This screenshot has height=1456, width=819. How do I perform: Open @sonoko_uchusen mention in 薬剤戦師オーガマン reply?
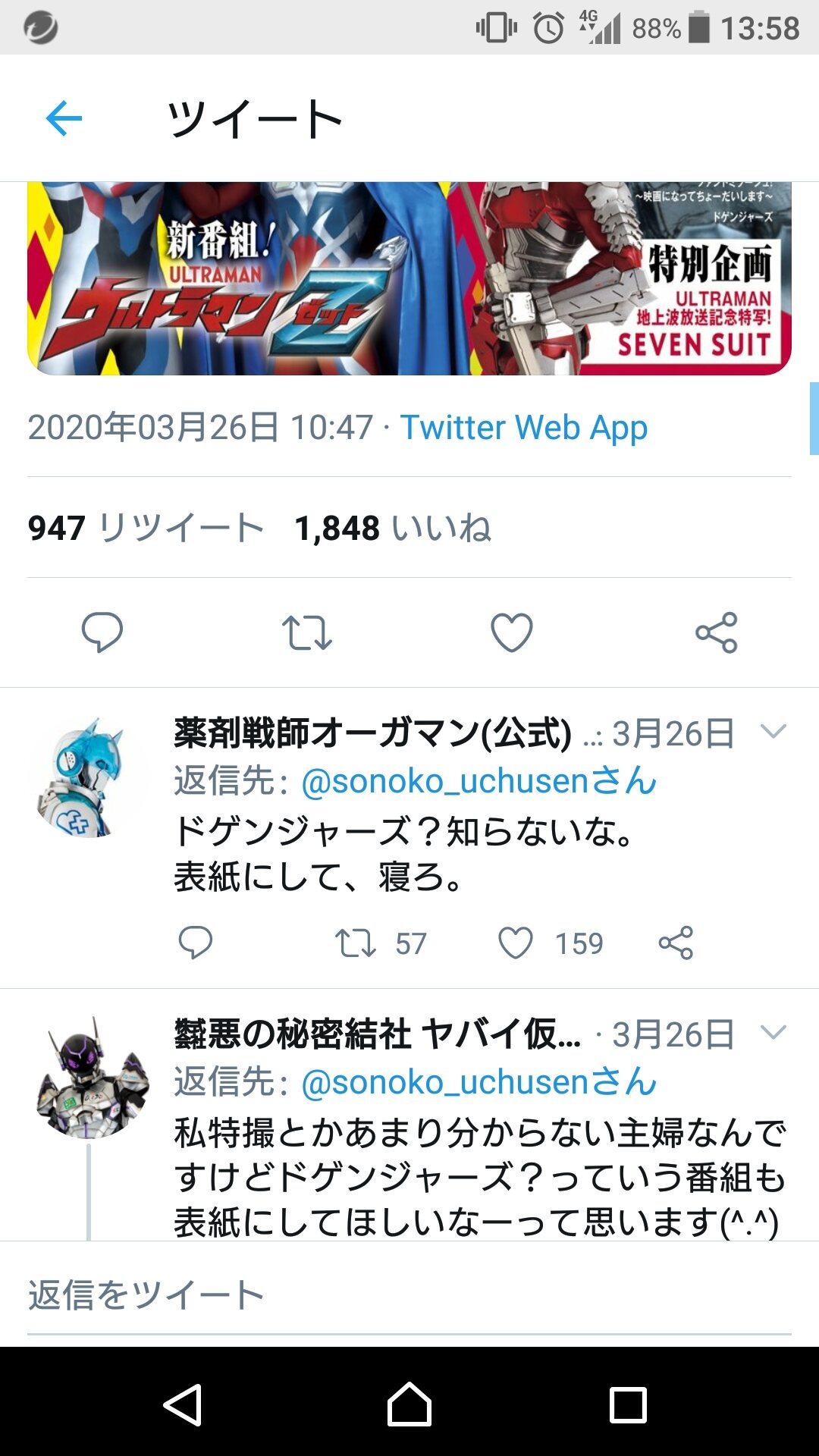478,781
